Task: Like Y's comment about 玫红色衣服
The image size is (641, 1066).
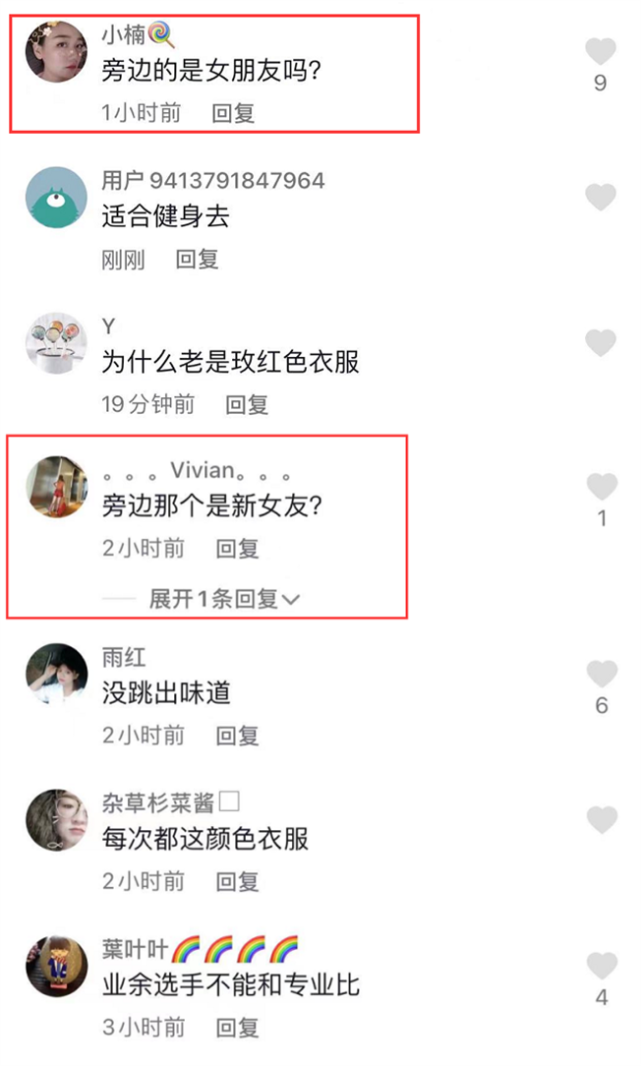Action: [600, 343]
